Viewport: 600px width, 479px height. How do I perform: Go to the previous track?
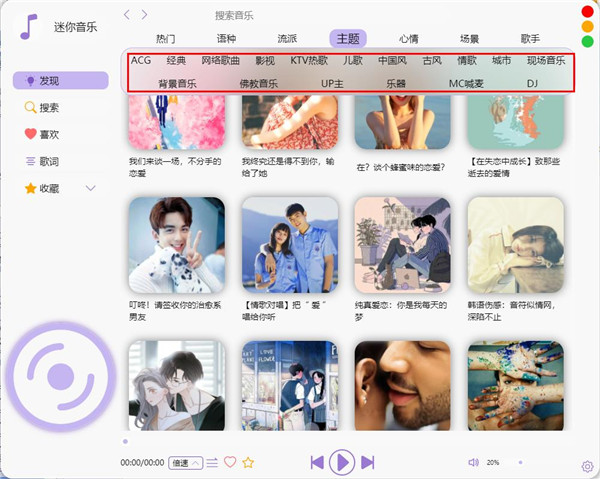pos(317,461)
